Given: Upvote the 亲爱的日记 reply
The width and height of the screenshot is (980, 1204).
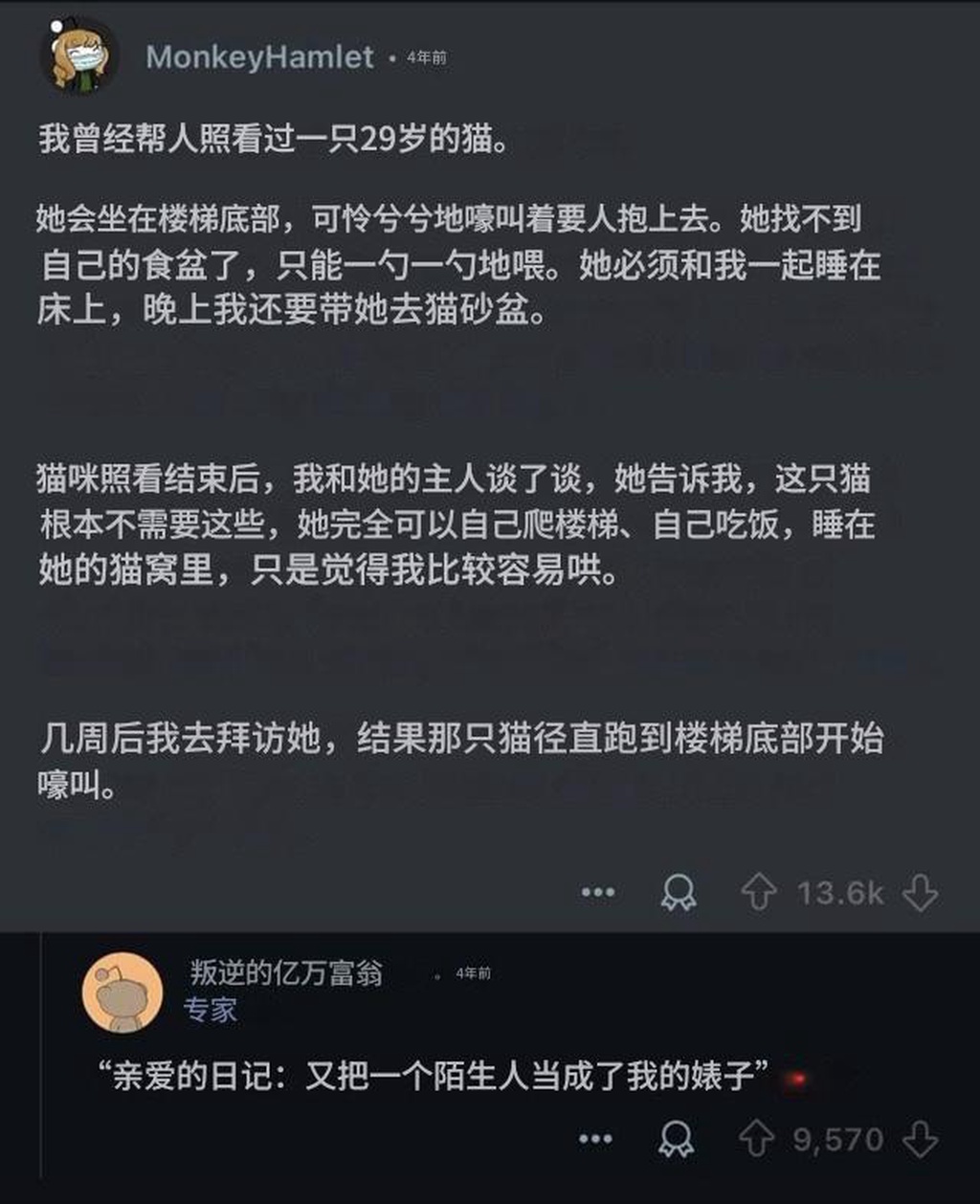Looking at the screenshot, I should point(756,1139).
